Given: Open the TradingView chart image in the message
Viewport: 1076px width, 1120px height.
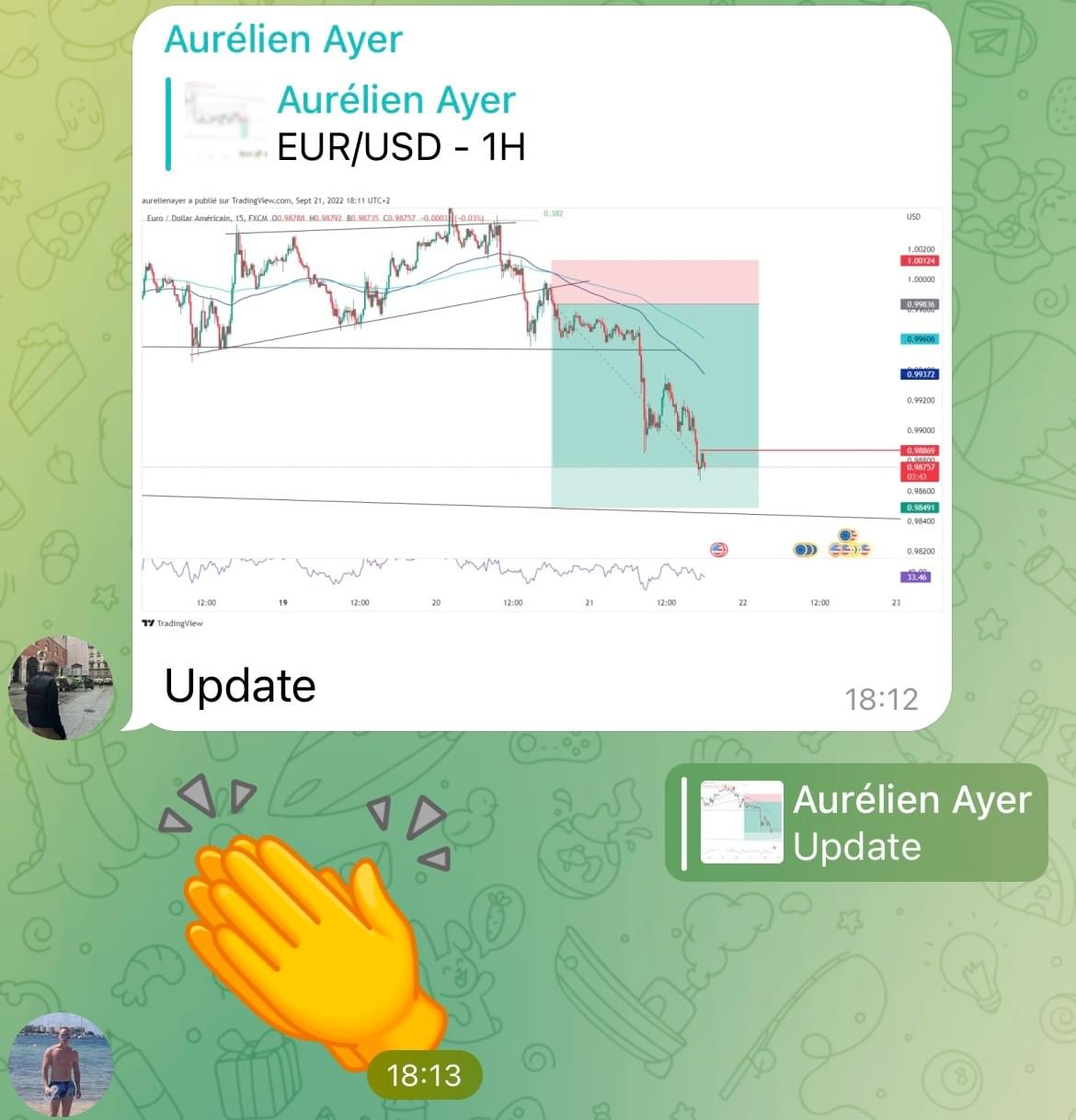Looking at the screenshot, I should coord(542,409).
